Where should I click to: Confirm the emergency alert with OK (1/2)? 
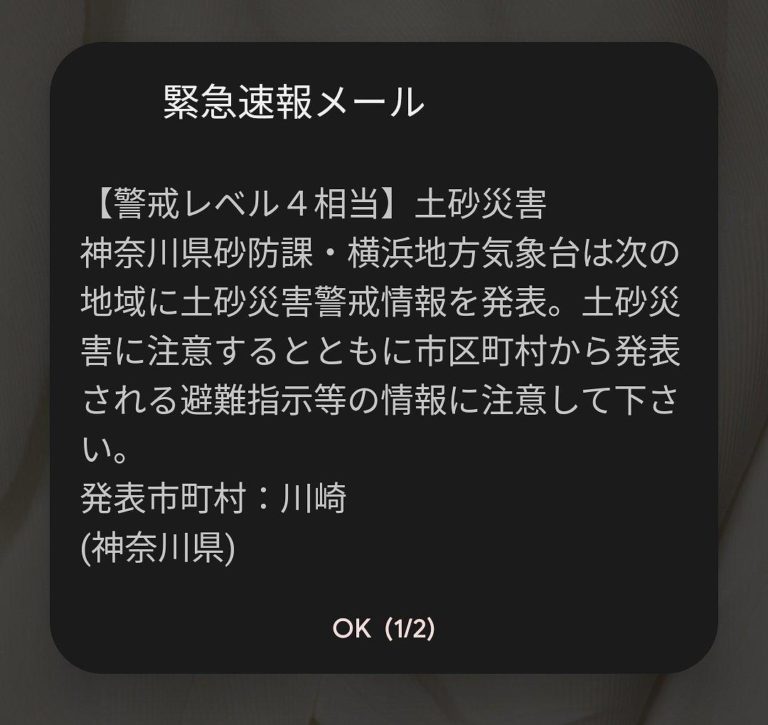click(x=384, y=628)
